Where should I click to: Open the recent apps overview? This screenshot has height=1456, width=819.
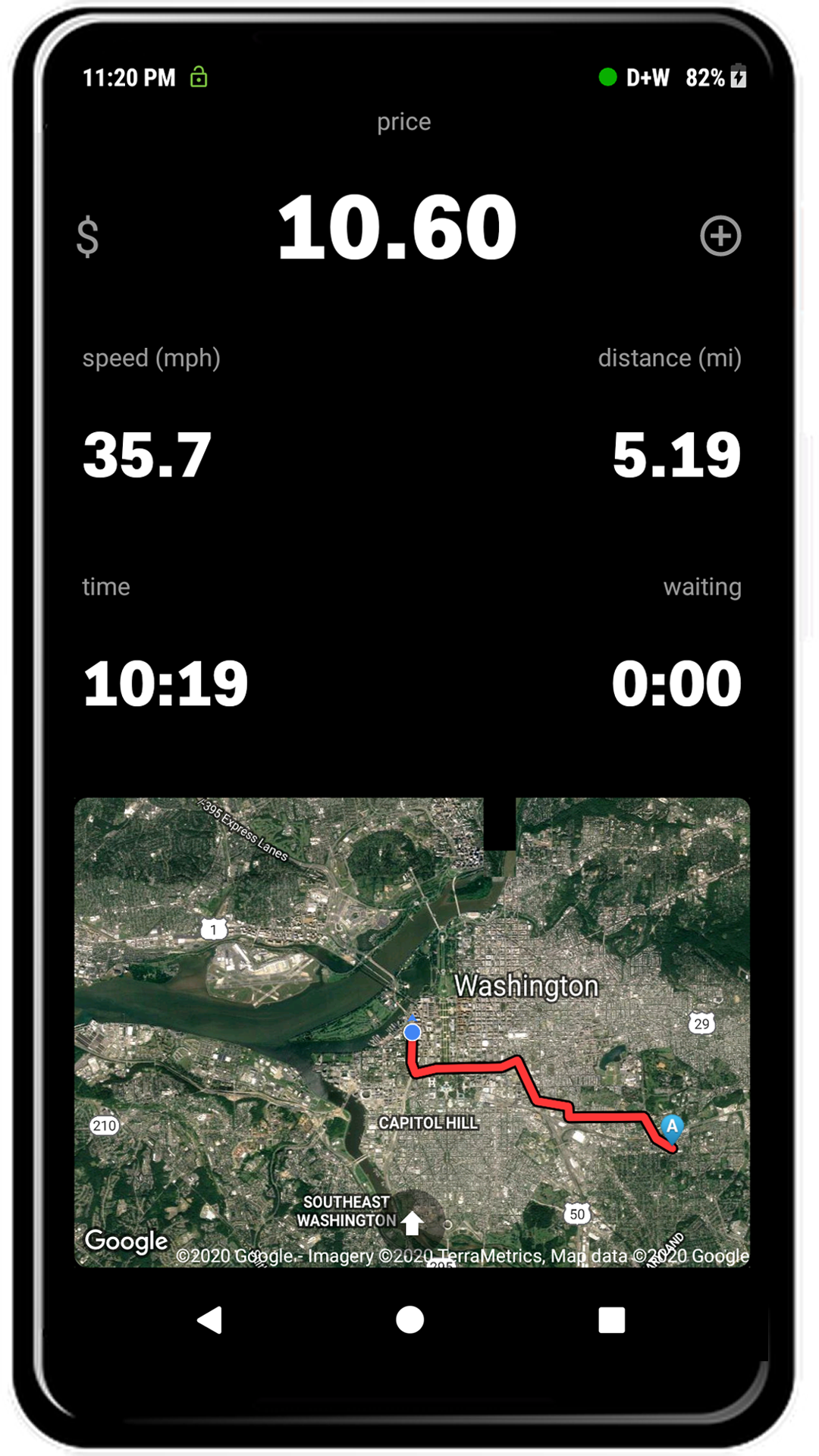point(611,1319)
